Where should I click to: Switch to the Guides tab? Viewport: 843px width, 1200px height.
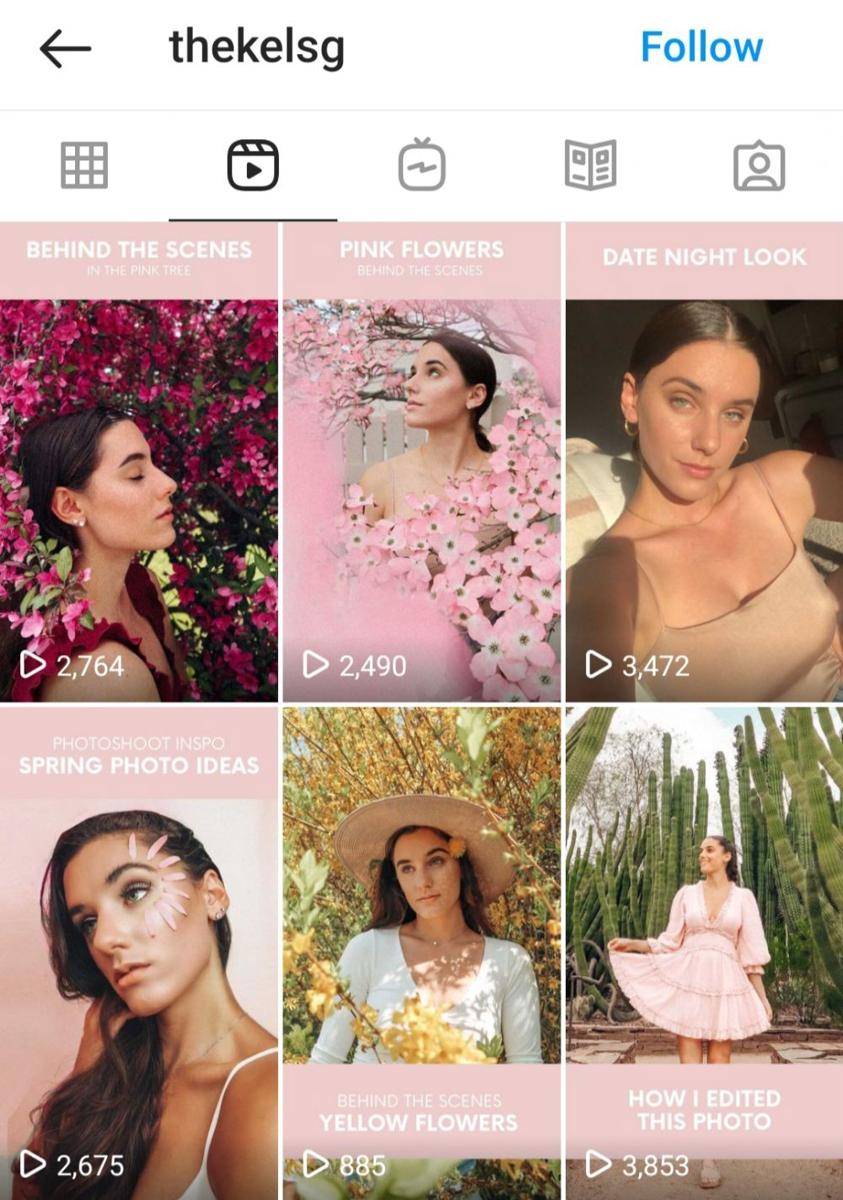590,166
